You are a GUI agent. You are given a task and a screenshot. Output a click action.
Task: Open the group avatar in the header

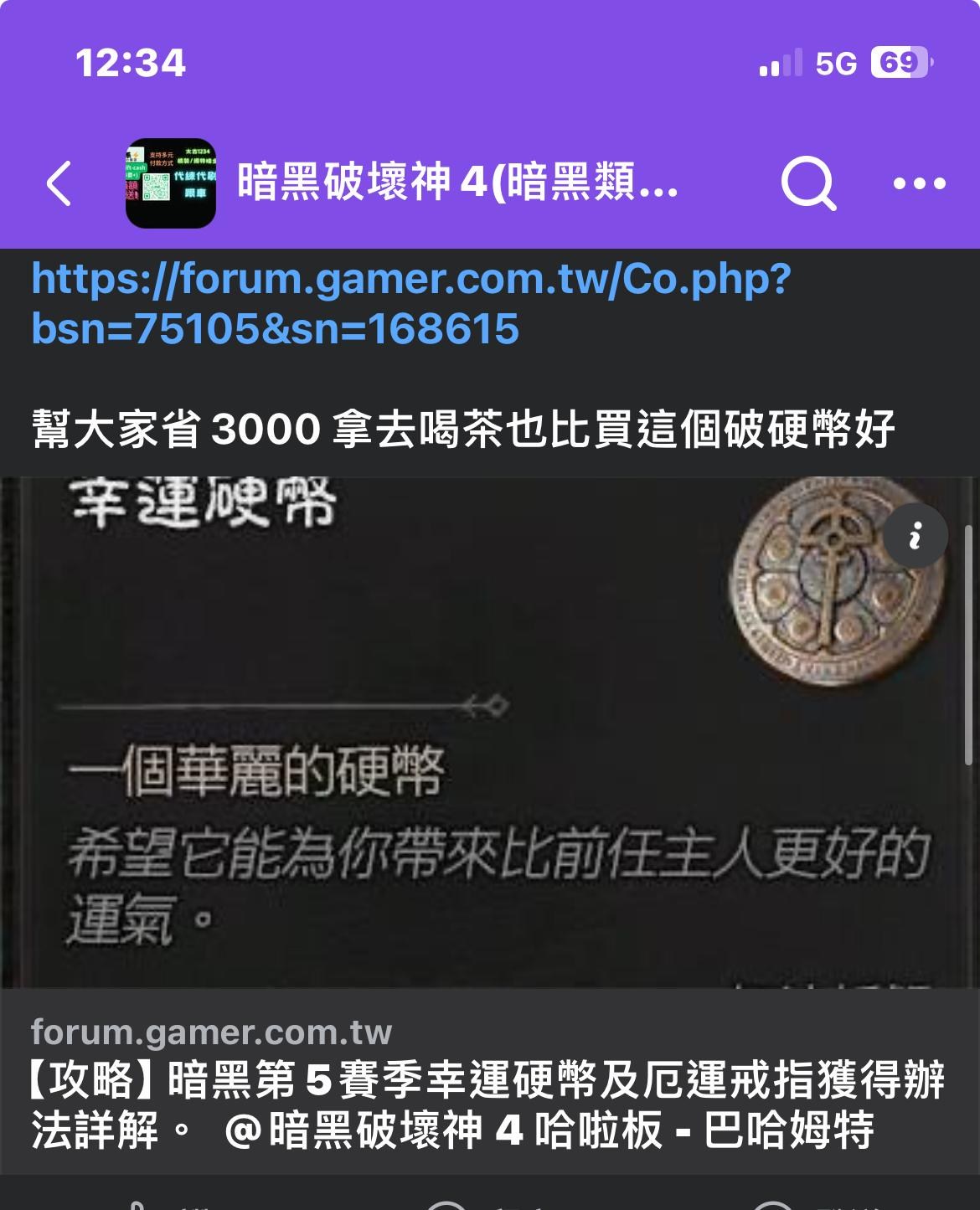click(171, 183)
